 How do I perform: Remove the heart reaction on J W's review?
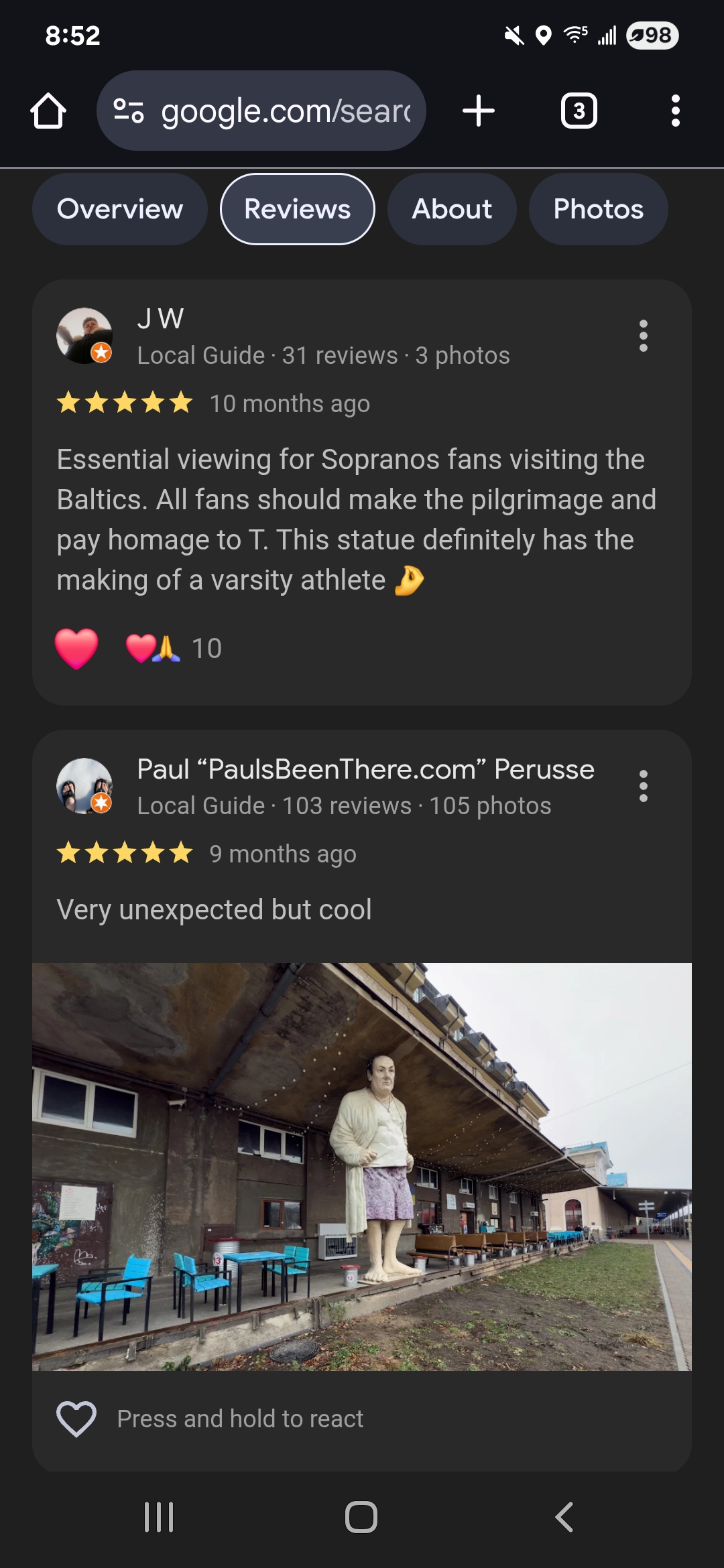[76, 649]
